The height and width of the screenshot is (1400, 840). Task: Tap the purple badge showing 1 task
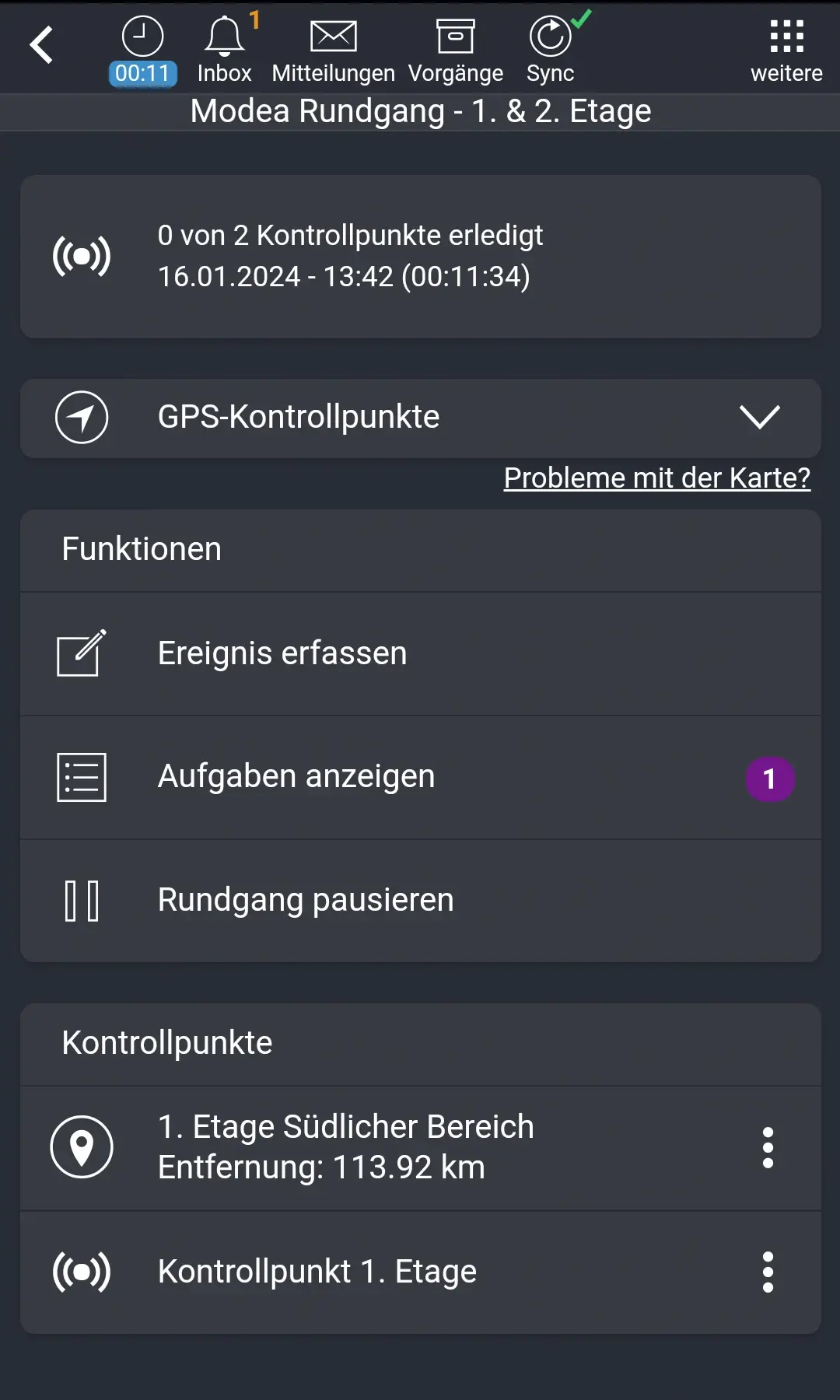click(769, 779)
